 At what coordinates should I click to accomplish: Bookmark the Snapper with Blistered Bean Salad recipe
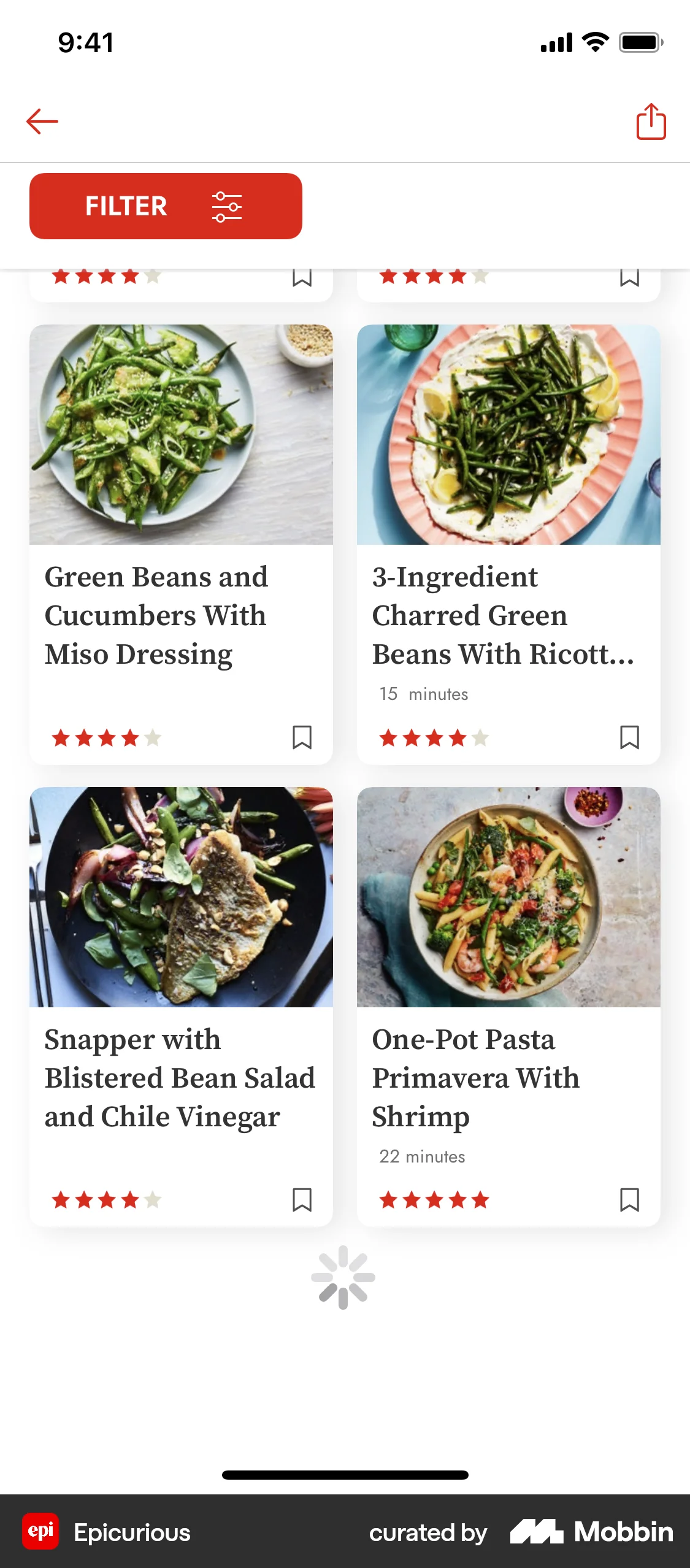coord(301,1200)
